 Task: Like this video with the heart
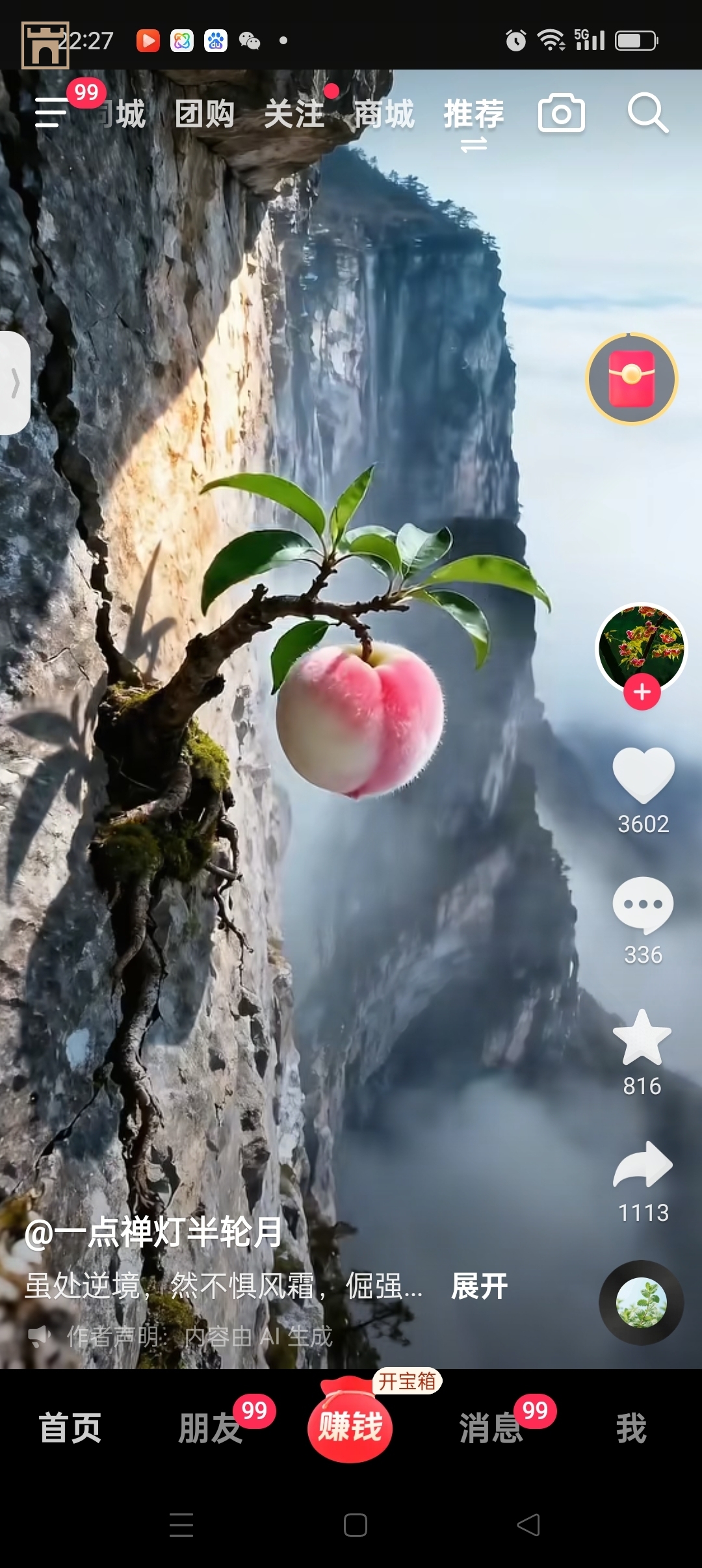[643, 775]
